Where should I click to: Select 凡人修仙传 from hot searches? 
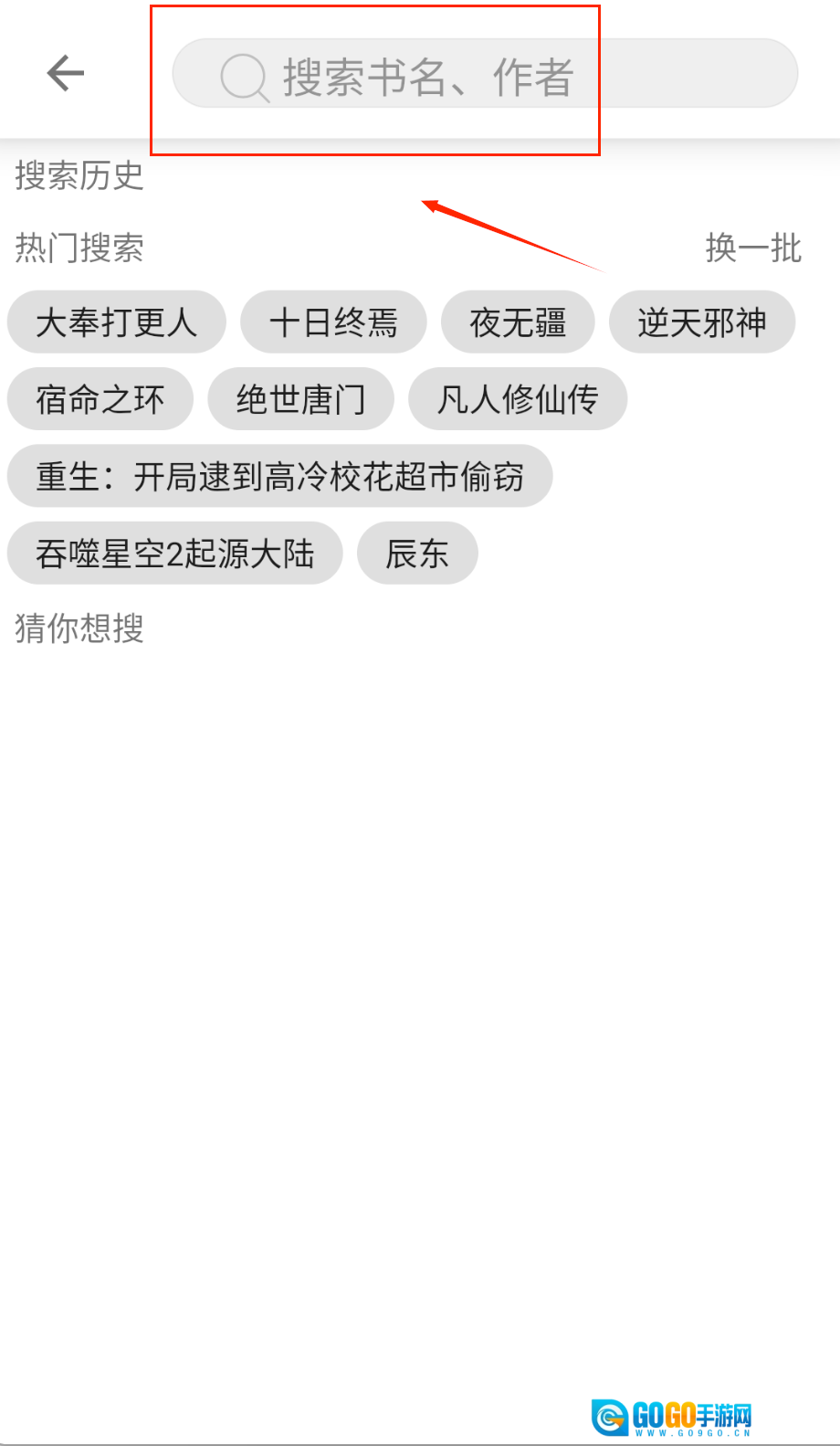tap(518, 399)
